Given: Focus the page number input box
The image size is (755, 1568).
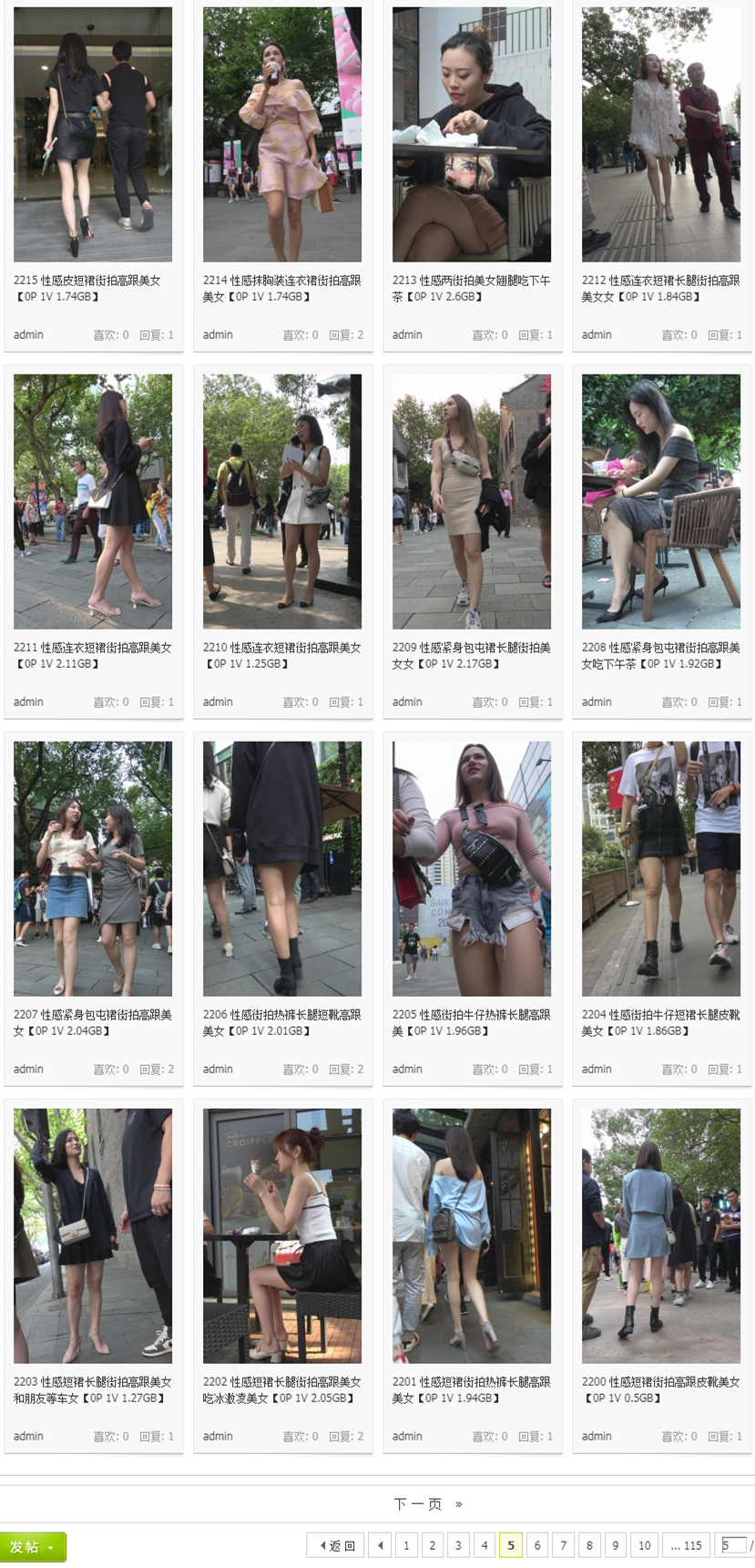Looking at the screenshot, I should [732, 1545].
